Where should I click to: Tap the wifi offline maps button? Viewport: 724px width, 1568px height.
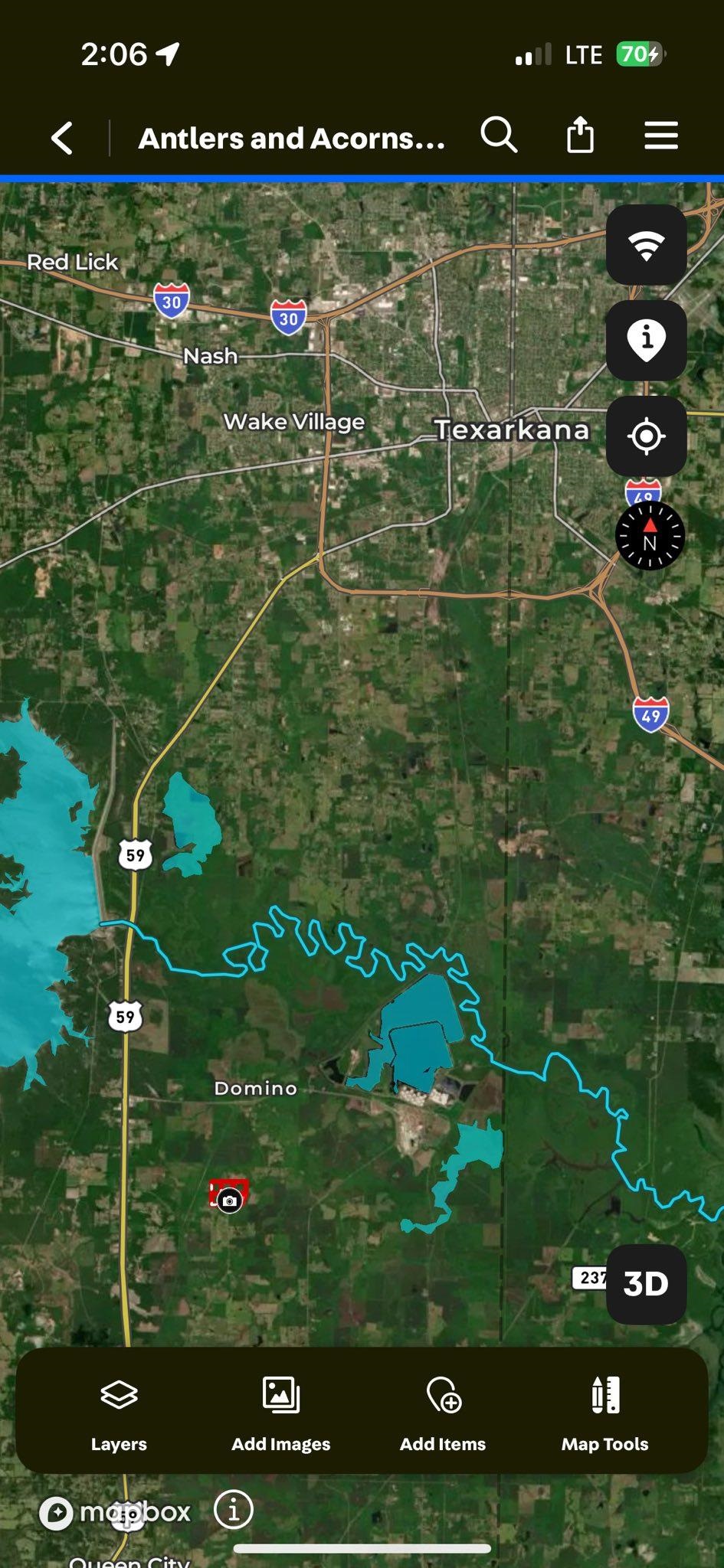pyautogui.click(x=646, y=245)
